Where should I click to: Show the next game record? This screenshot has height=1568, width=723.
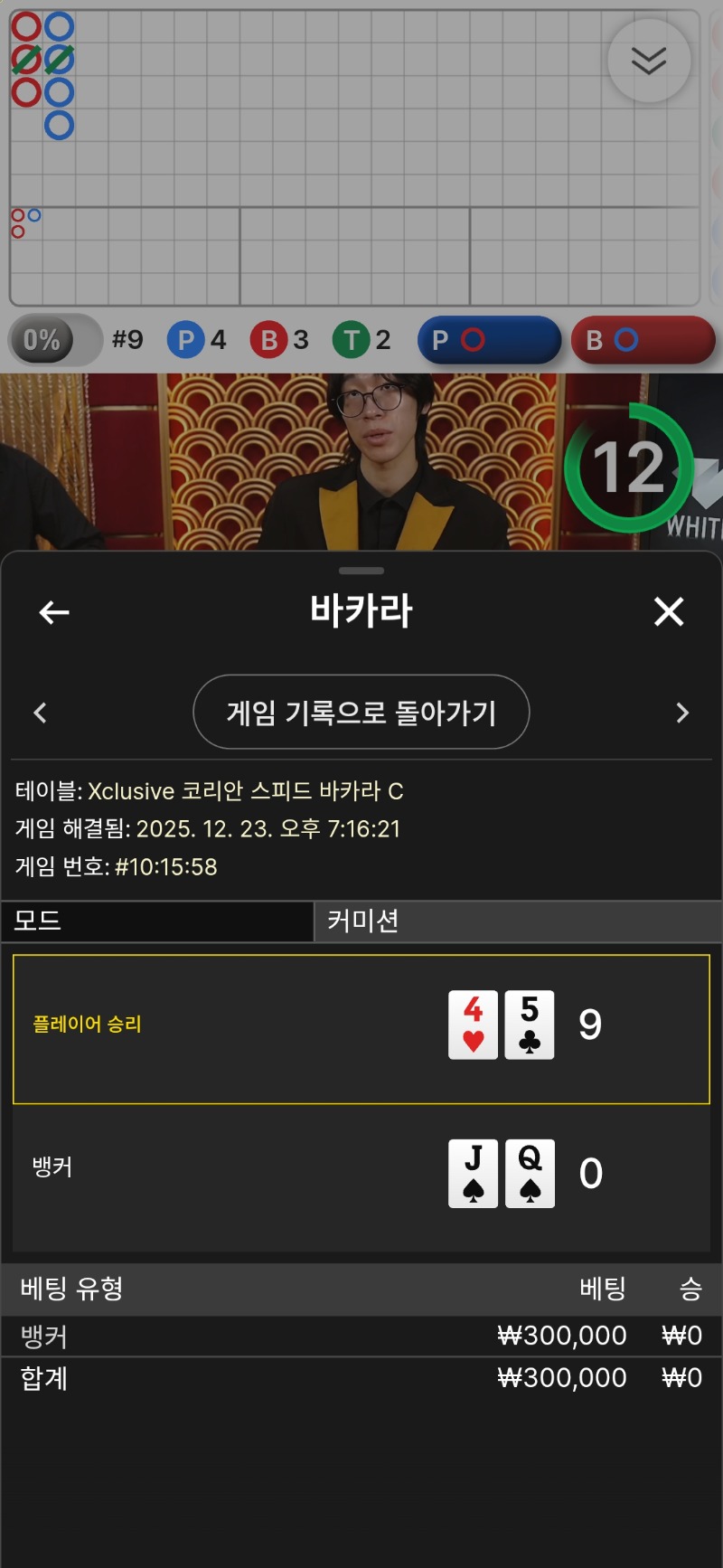tap(682, 713)
